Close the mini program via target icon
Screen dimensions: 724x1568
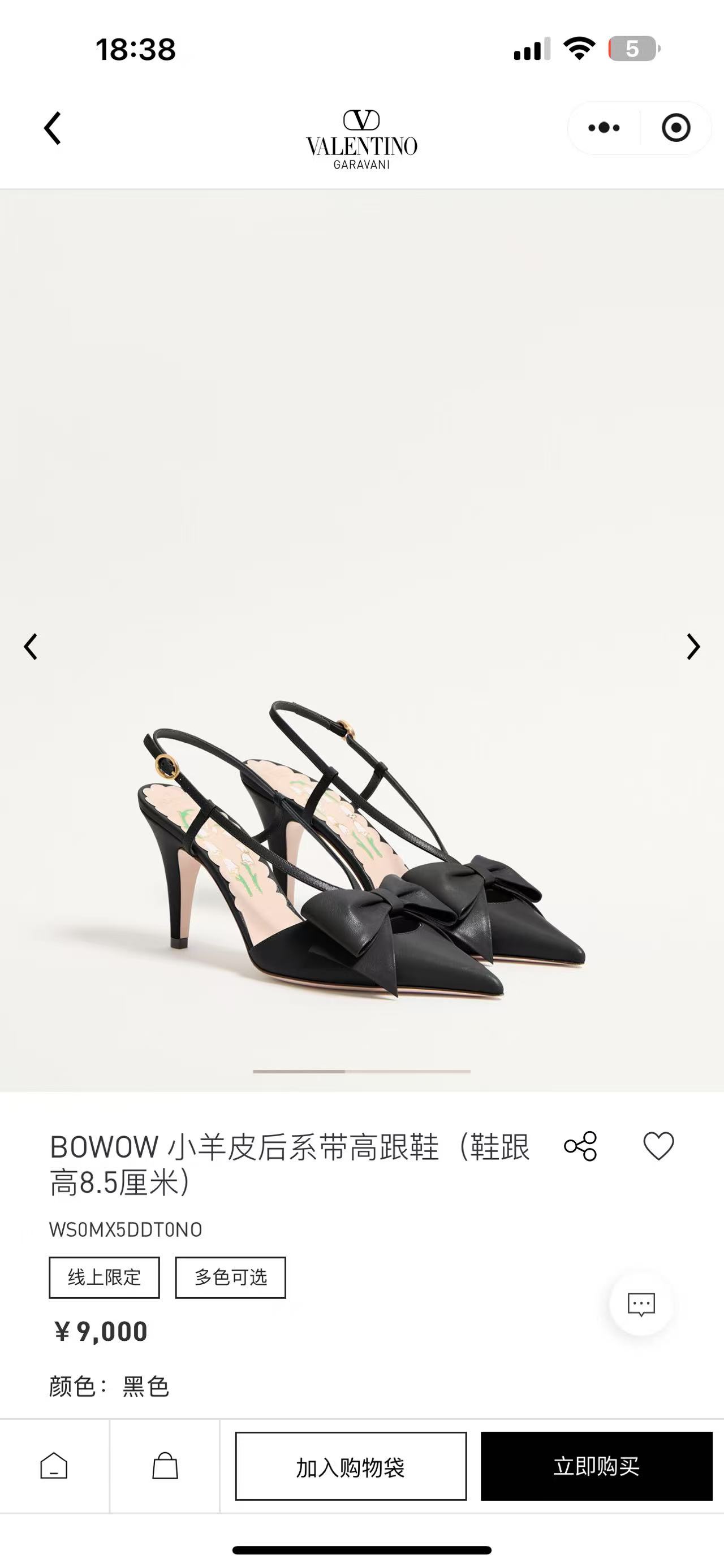click(676, 128)
